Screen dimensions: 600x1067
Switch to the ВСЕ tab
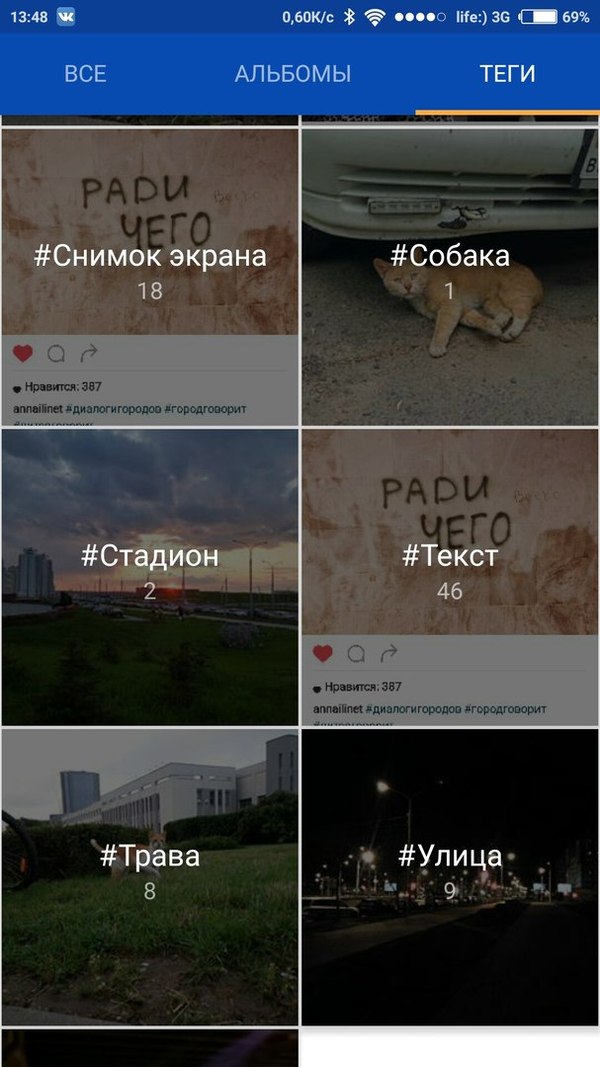tap(85, 74)
